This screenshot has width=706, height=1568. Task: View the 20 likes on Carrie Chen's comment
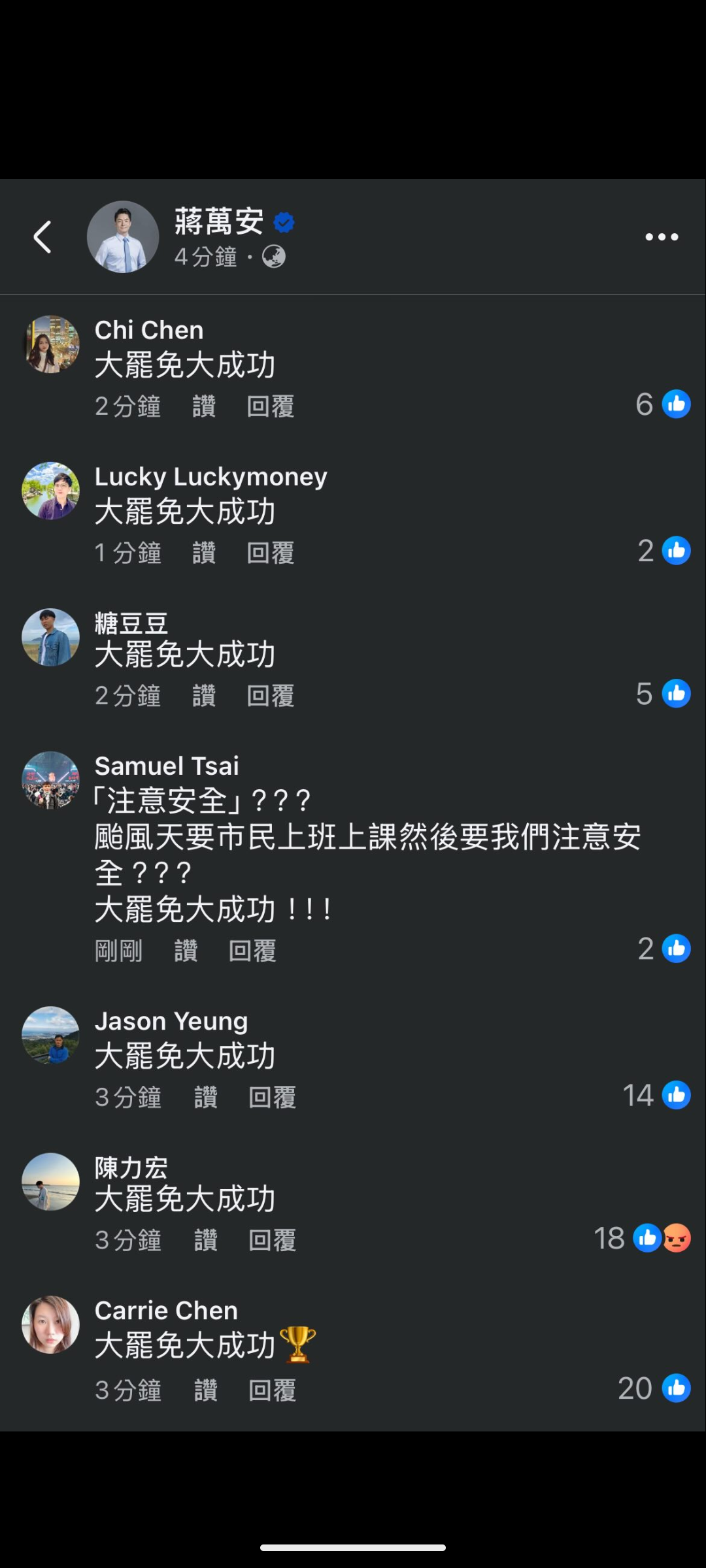654,1388
